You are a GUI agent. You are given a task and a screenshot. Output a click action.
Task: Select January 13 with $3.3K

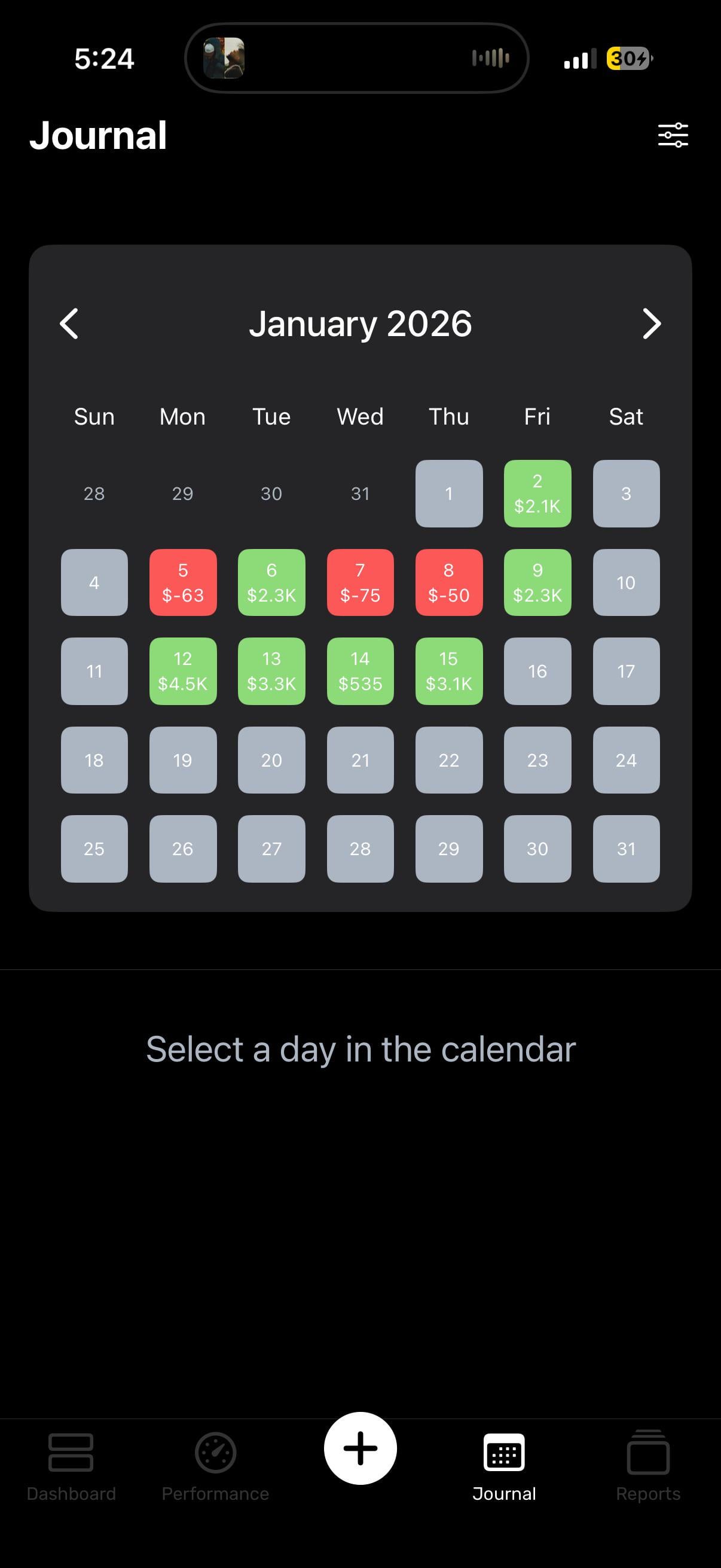click(271, 672)
